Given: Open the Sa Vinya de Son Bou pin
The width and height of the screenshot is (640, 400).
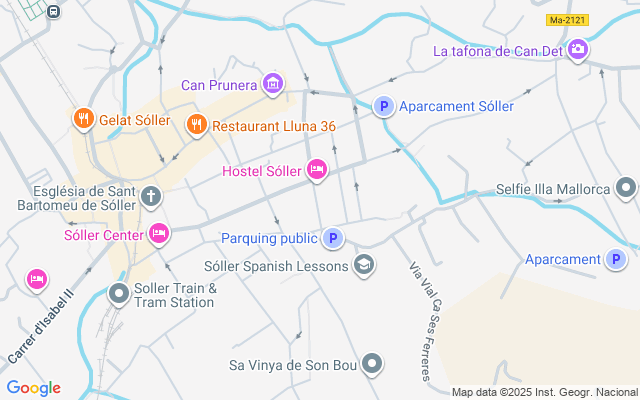Looking at the screenshot, I should point(372,363).
